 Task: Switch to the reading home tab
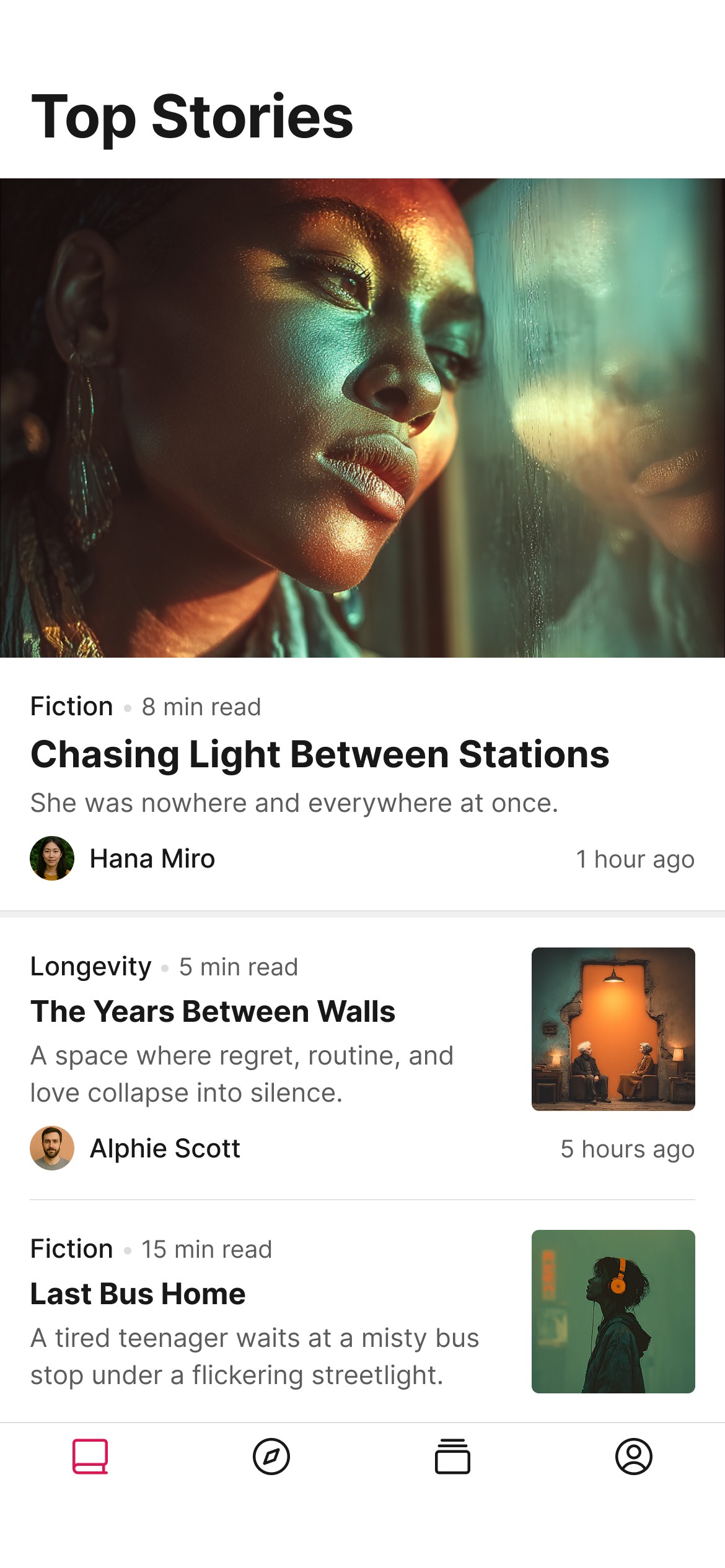tap(90, 1457)
